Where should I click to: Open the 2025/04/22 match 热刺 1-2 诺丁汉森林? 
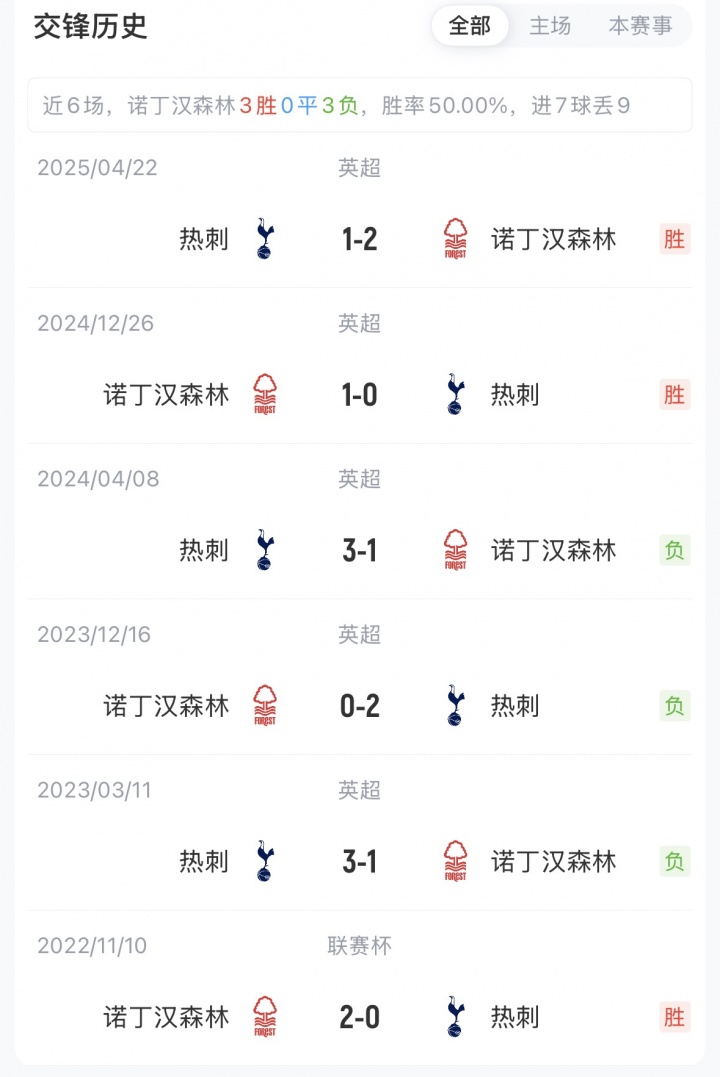pyautogui.click(x=359, y=239)
